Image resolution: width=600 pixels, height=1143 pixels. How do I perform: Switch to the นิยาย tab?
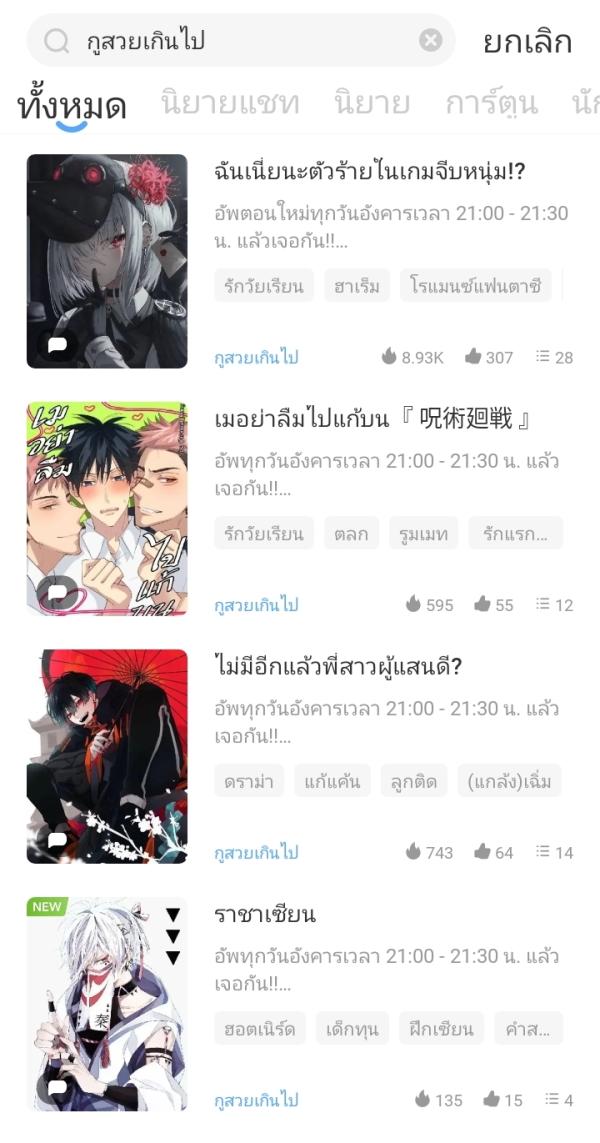point(372,103)
